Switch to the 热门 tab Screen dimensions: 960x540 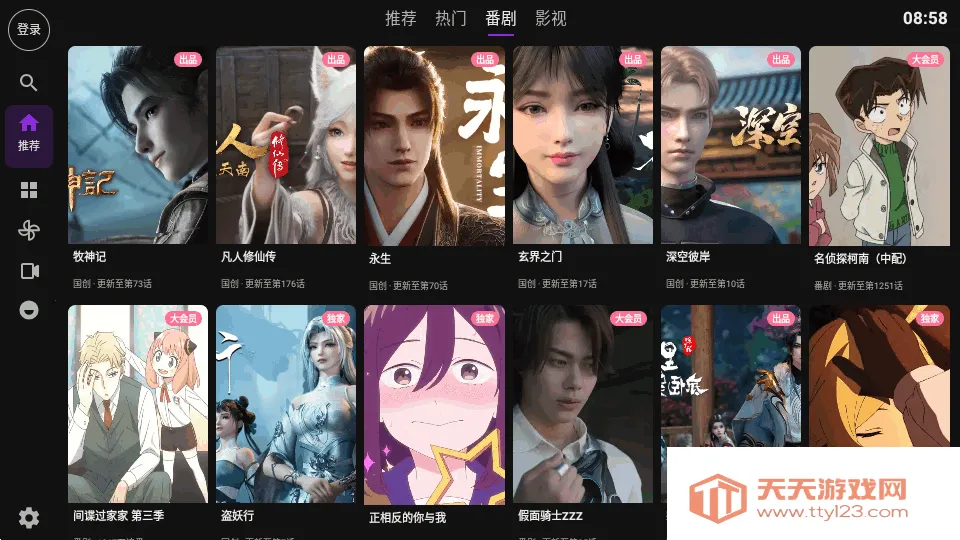[x=451, y=18]
